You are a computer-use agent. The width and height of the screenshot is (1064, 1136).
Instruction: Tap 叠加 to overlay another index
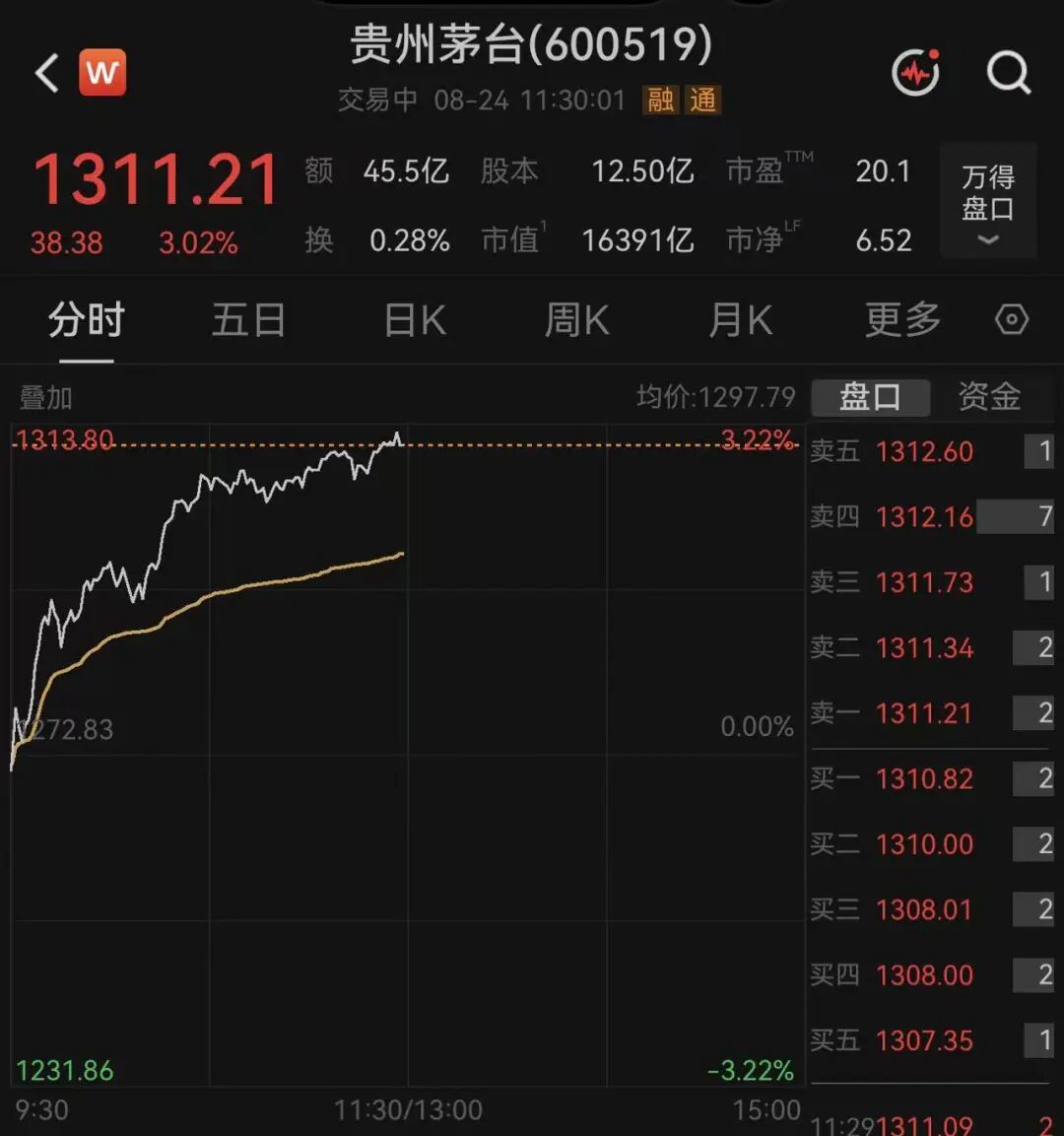click(x=45, y=398)
